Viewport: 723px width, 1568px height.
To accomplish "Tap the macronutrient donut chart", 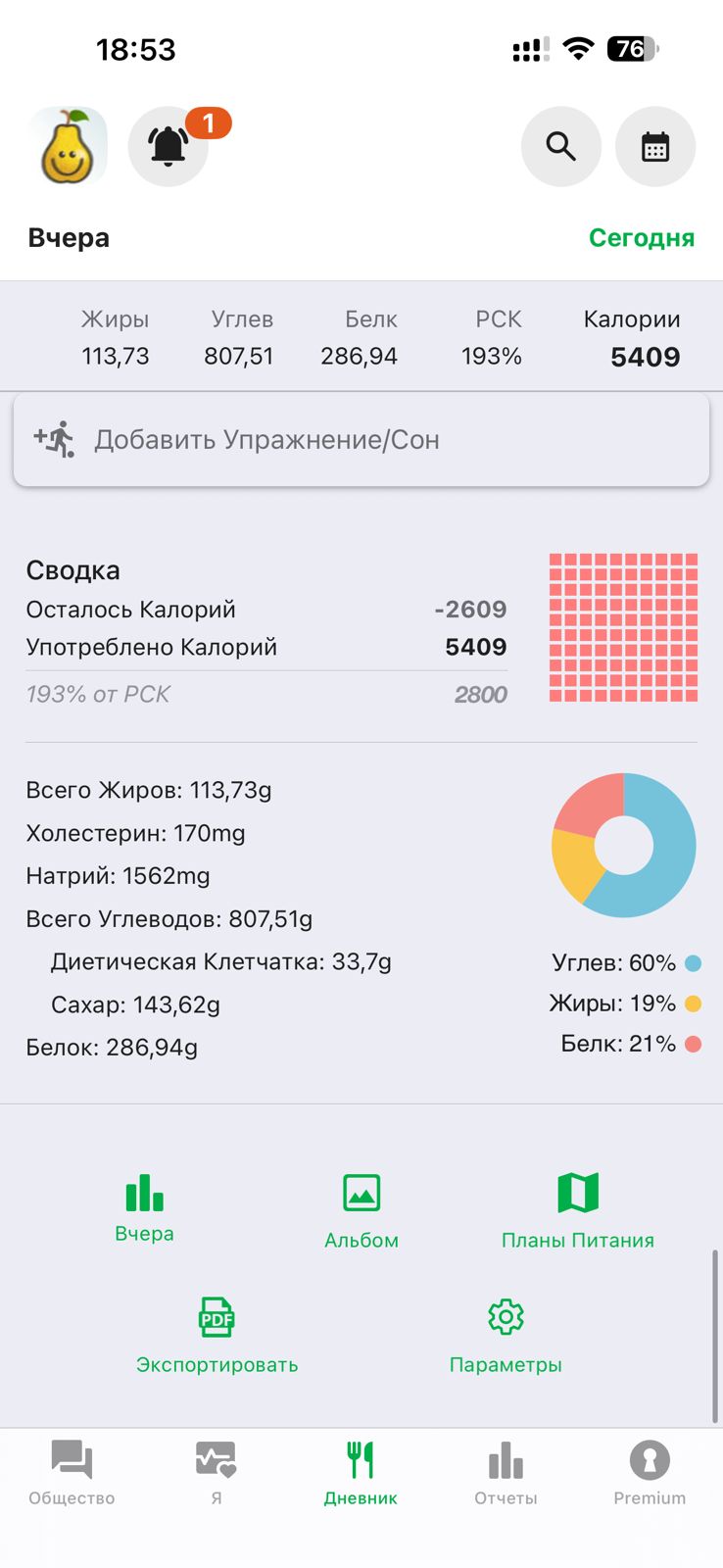I will click(624, 845).
